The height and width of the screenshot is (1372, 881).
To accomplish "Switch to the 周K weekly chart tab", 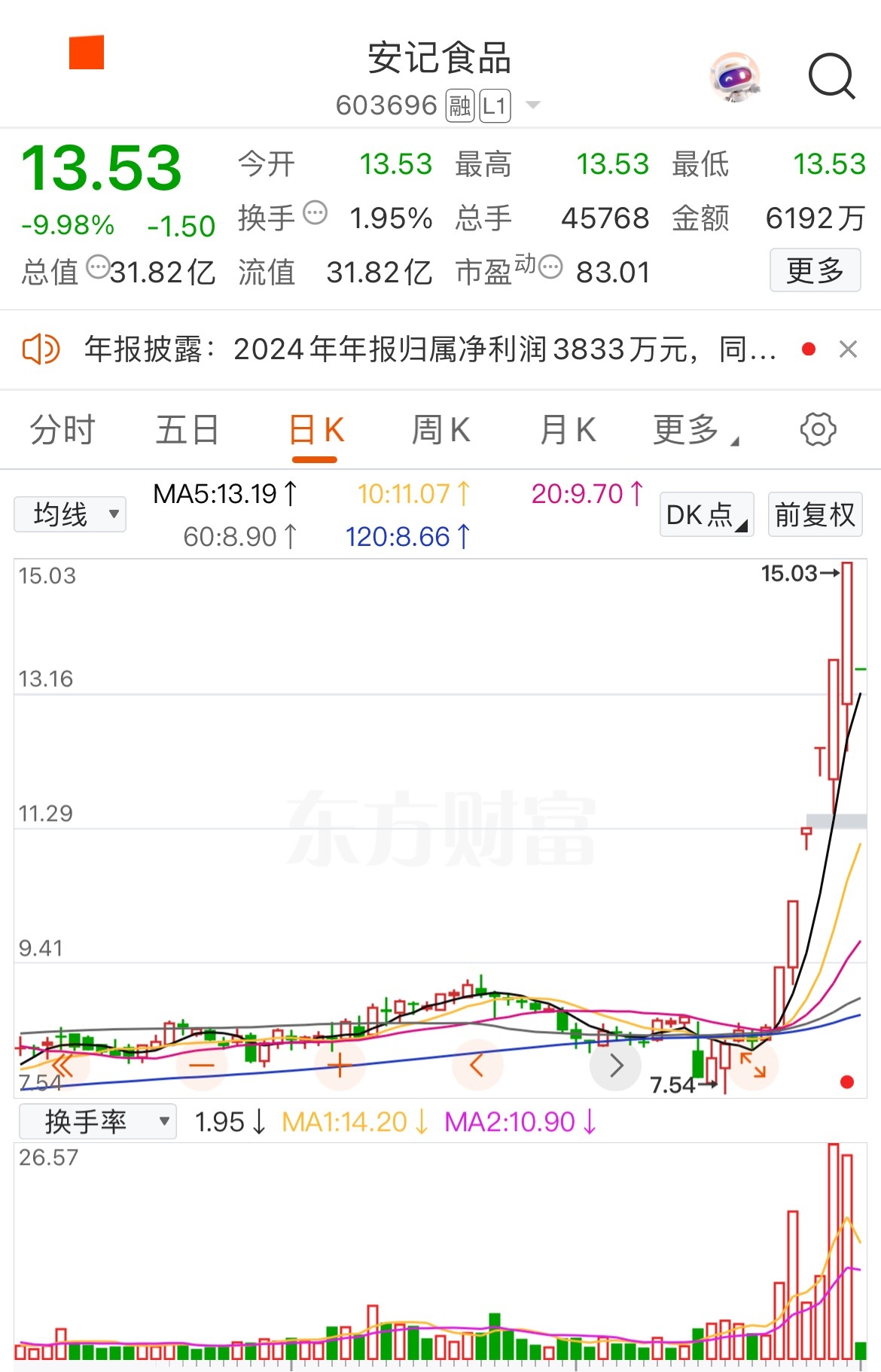I will 441,428.
